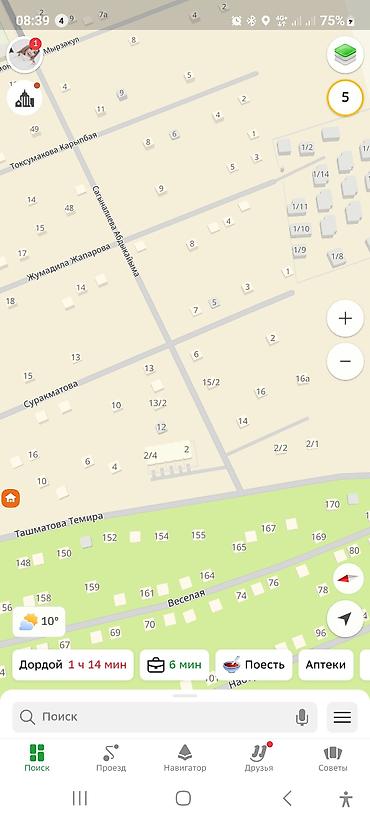Switch to the Советы tab
Screen dimensions: 370x822
[333, 759]
